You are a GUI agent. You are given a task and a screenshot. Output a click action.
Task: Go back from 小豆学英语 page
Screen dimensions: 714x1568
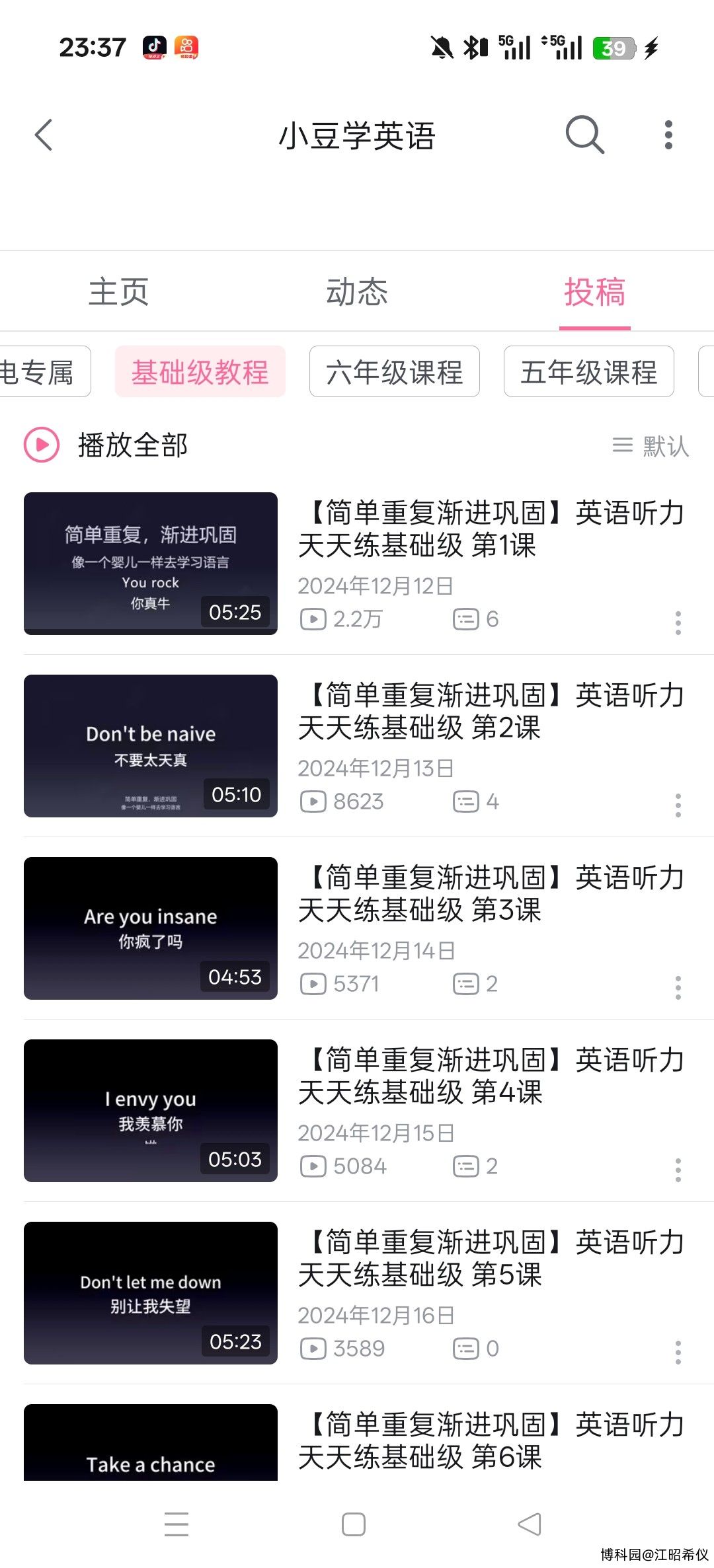44,135
